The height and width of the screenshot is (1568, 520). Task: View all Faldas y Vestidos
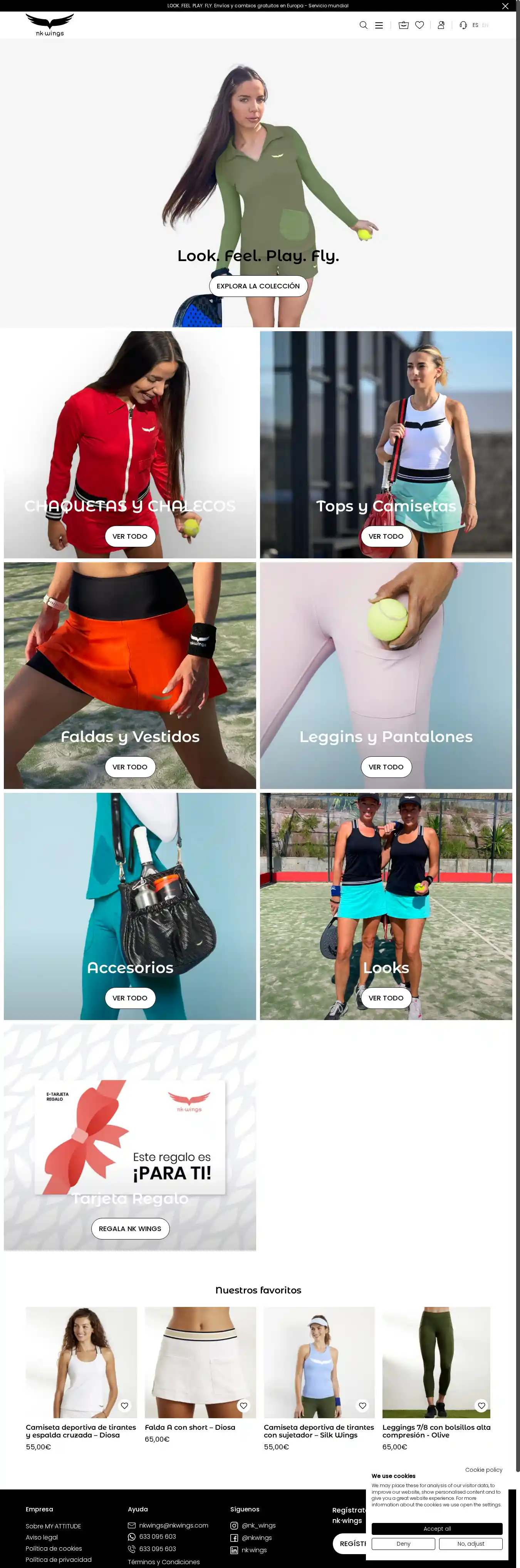point(130,767)
